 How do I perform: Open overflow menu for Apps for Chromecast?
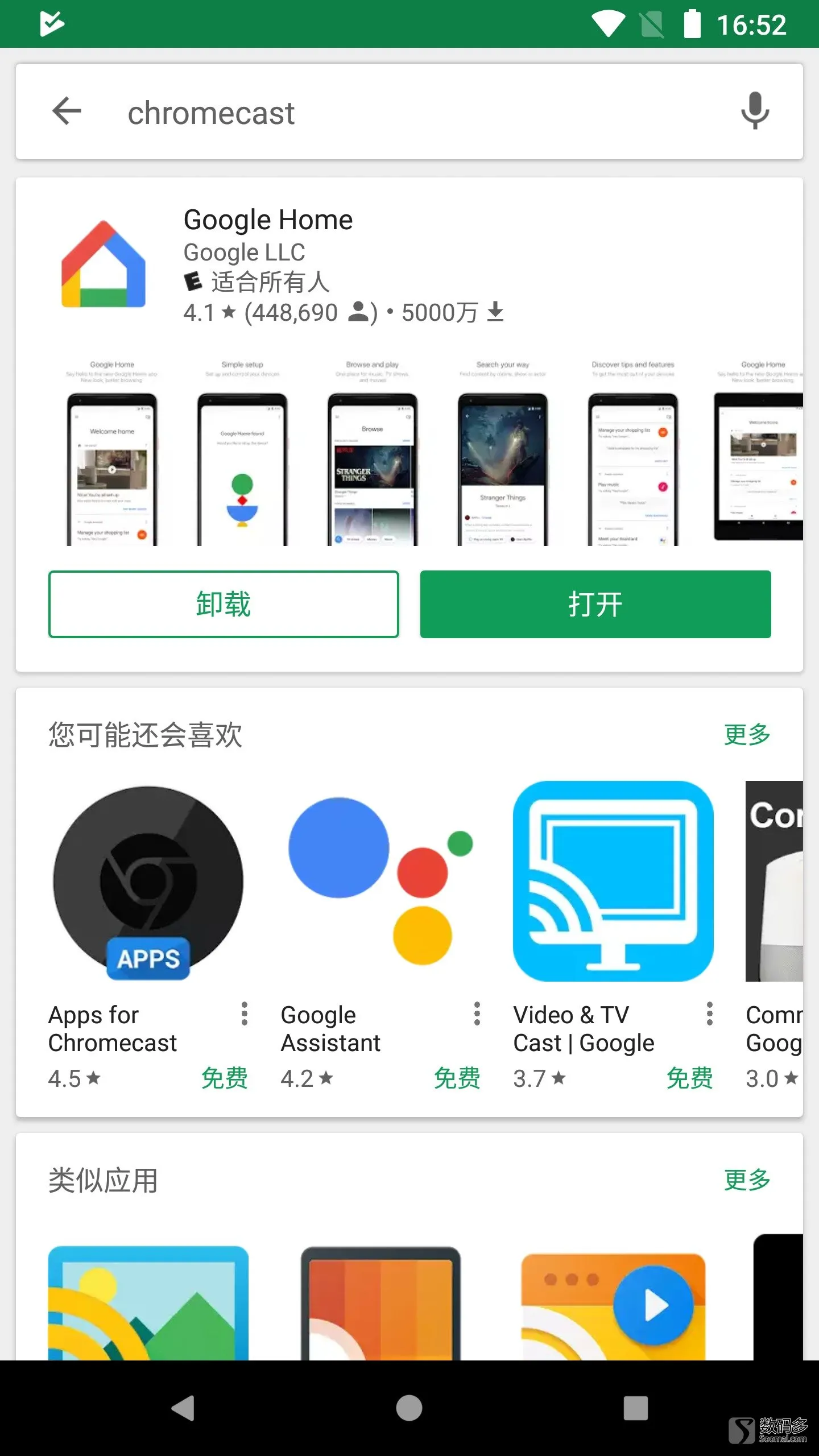pyautogui.click(x=245, y=1014)
